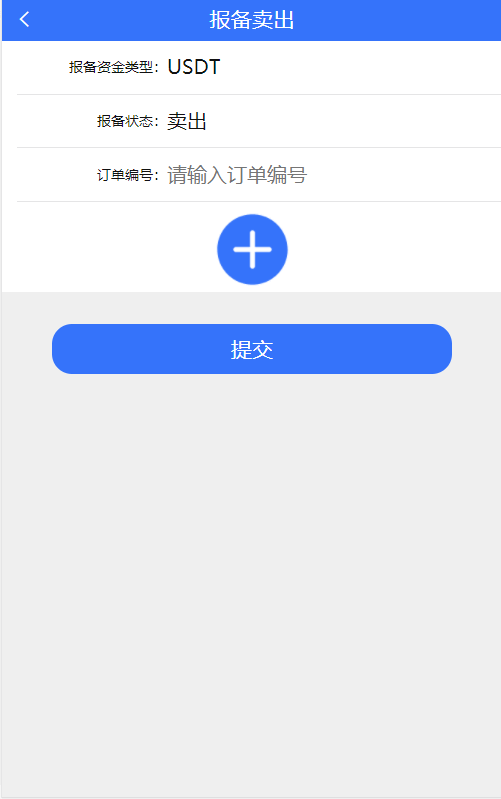Submit the form with the 提交 button

(252, 349)
